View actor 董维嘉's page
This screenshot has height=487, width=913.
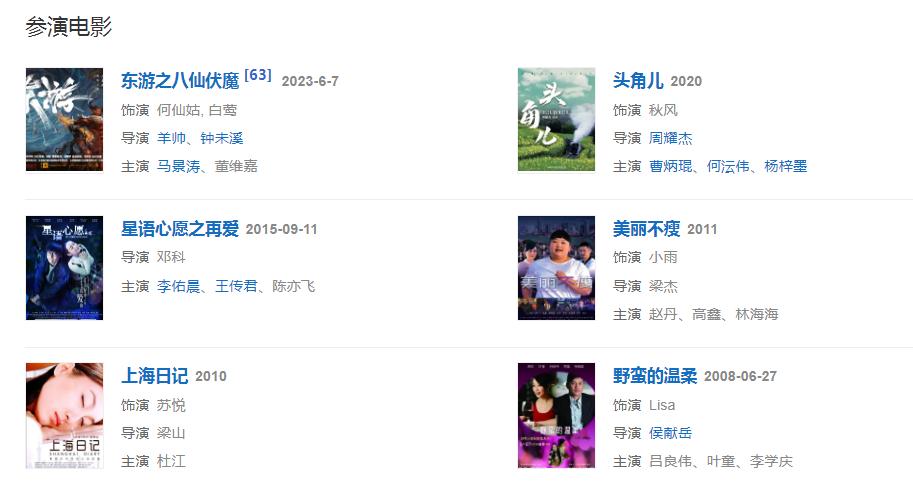(236, 166)
